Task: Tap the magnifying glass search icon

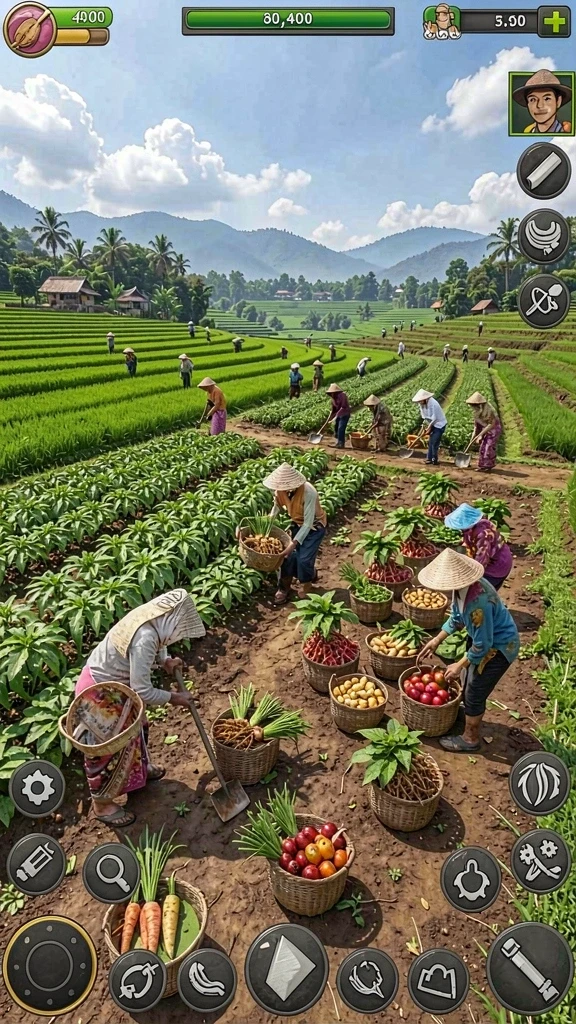Action: pyautogui.click(x=111, y=872)
